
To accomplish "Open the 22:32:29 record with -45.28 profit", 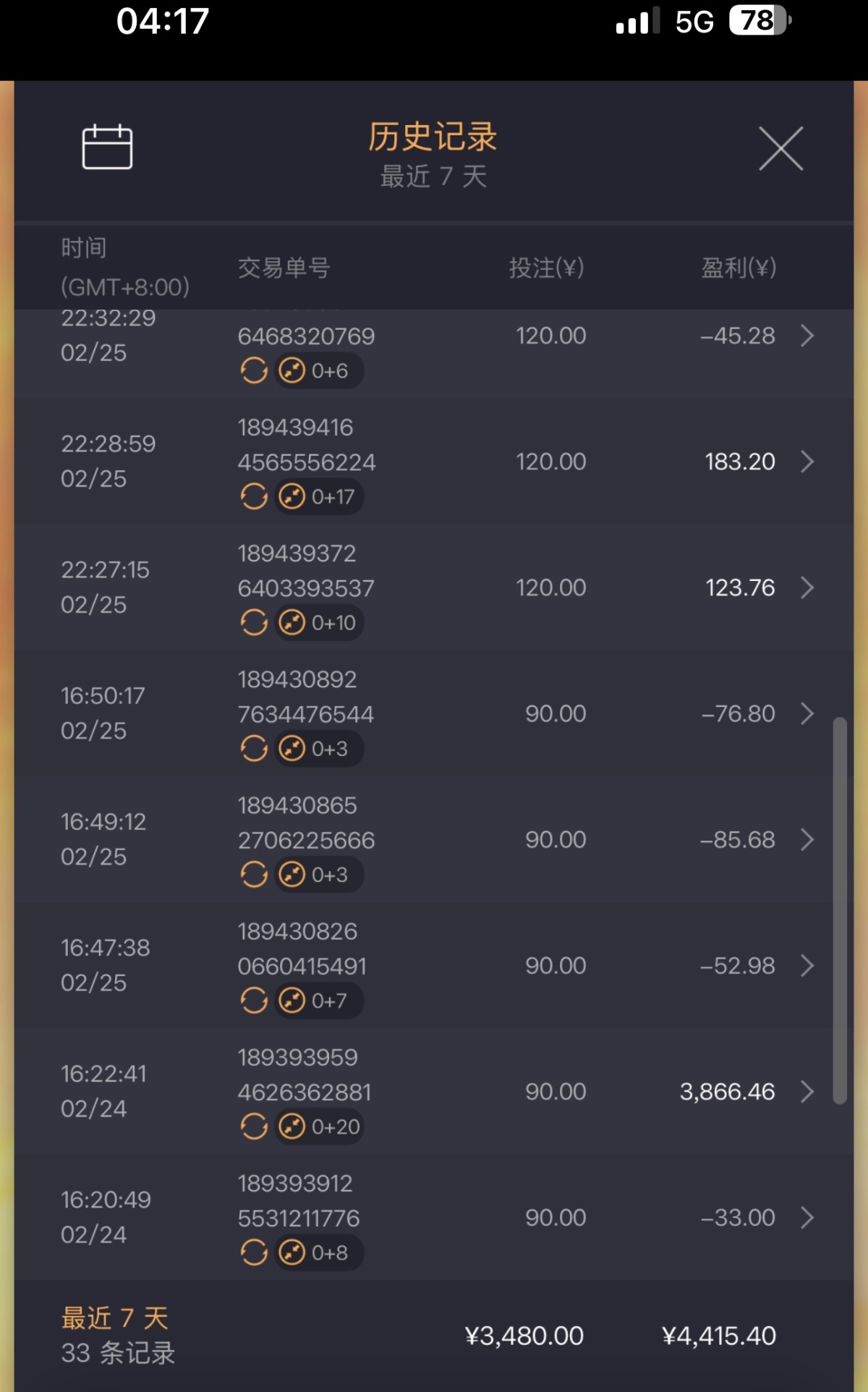I will 807,336.
